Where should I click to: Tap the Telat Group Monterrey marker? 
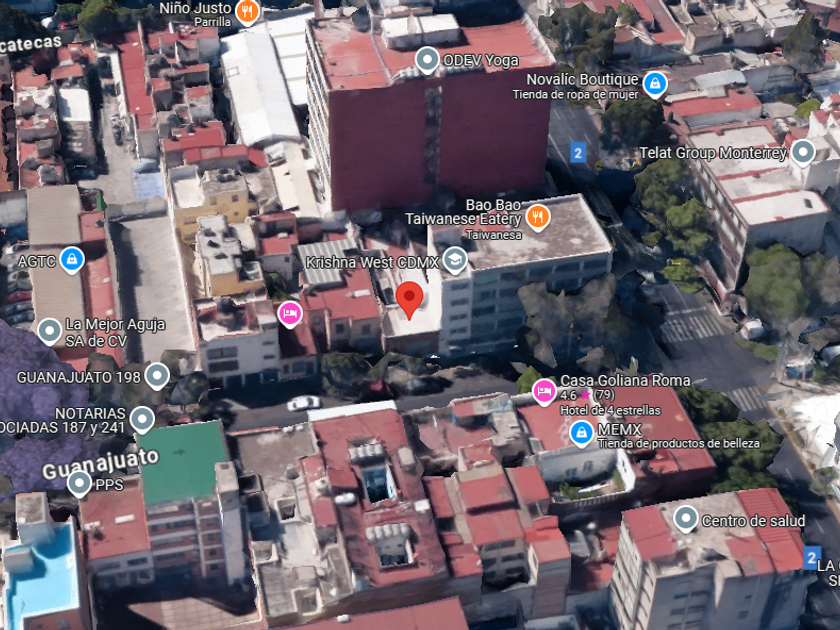(x=802, y=152)
